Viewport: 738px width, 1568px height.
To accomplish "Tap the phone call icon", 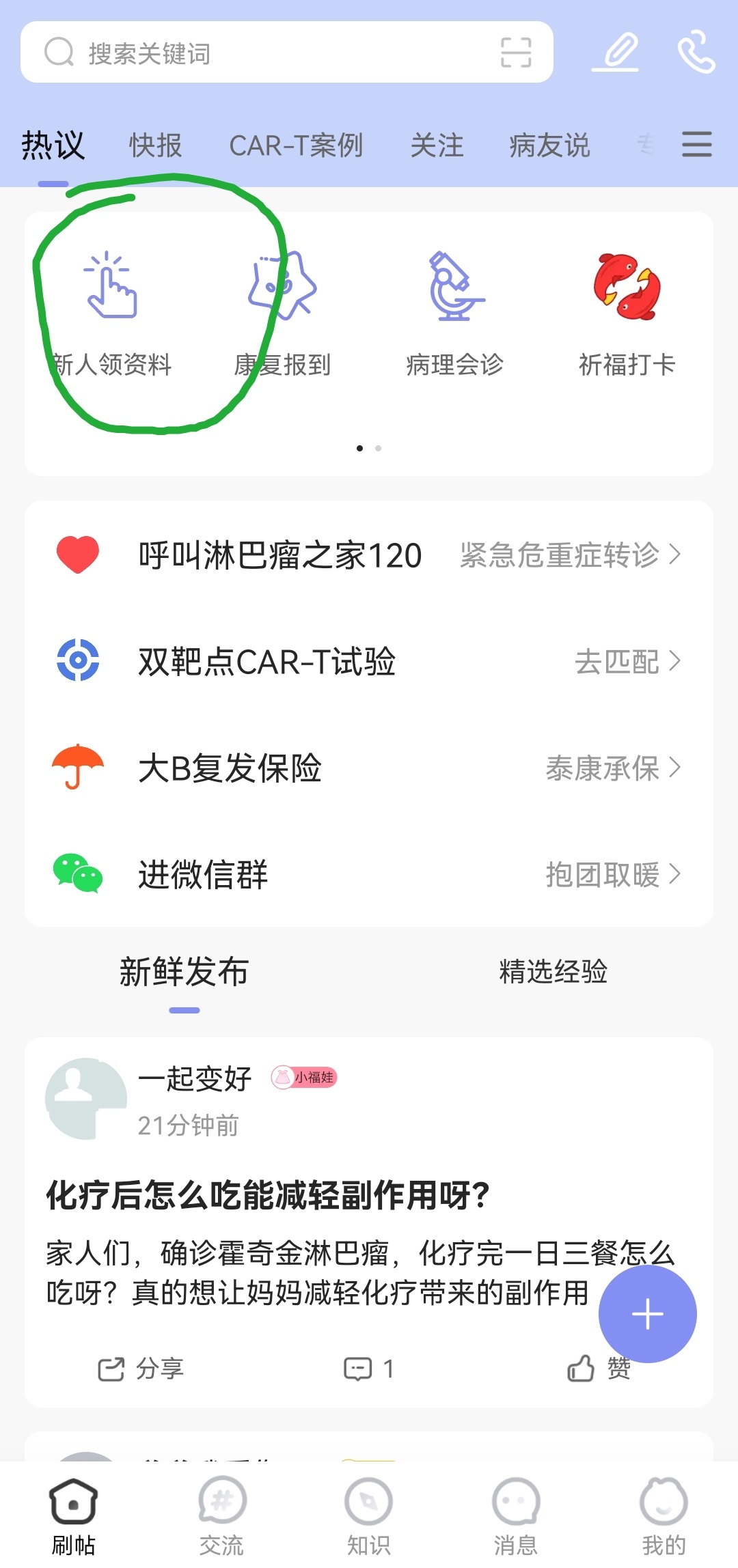I will pos(696,52).
